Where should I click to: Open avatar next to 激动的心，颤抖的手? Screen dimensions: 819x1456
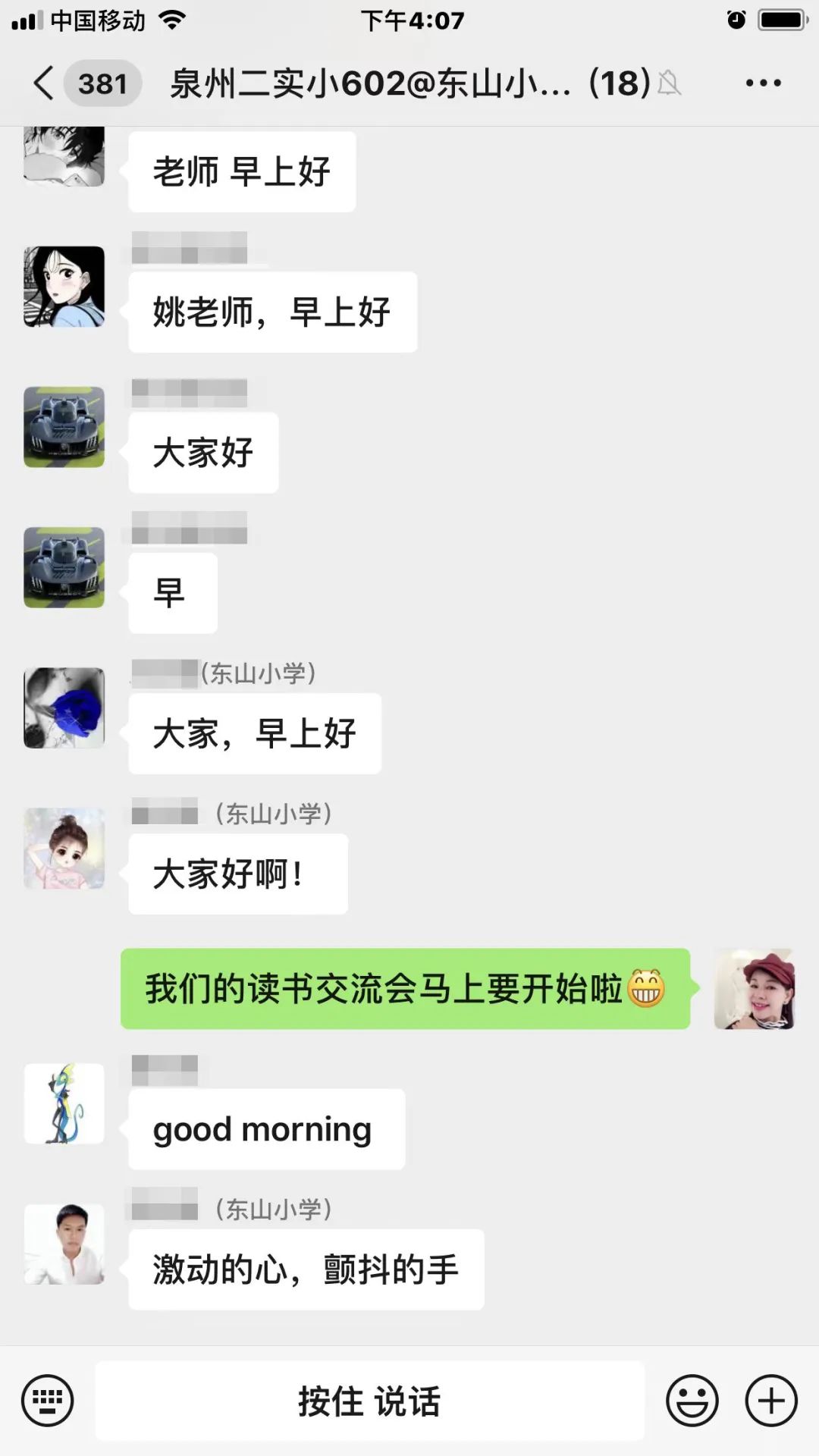[64, 1244]
